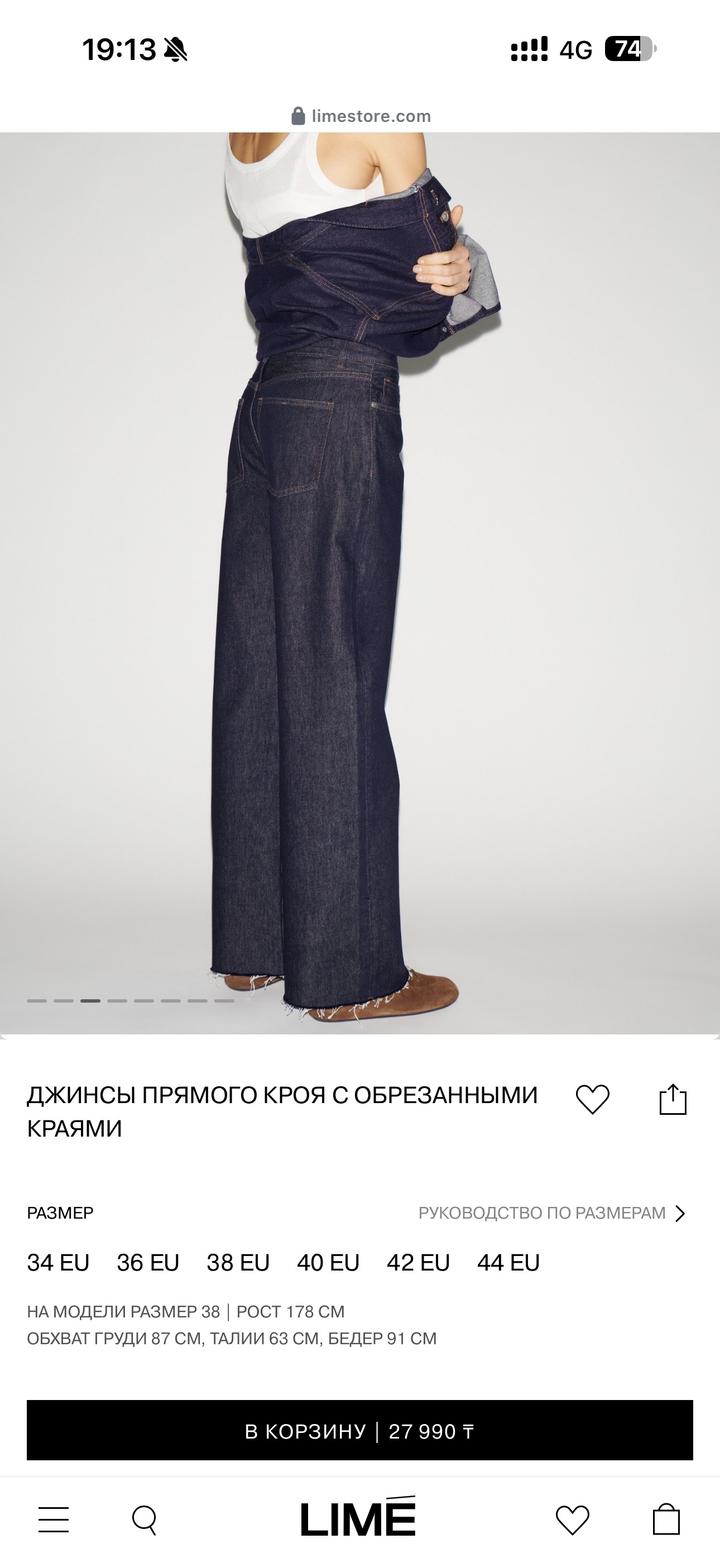Open the shopping bag
The height and width of the screenshot is (1561, 720).
tap(666, 1520)
